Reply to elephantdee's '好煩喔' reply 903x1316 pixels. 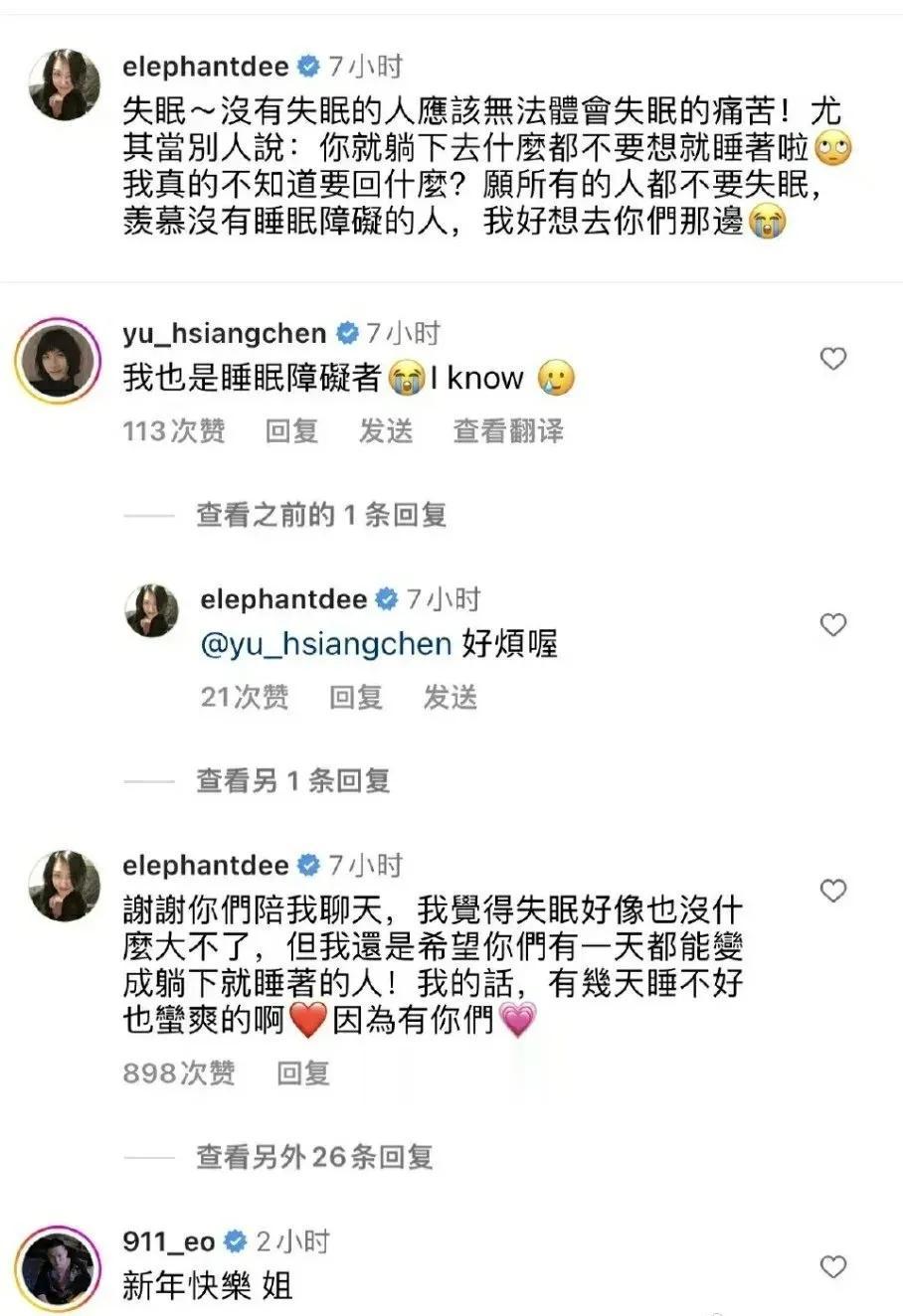356,698
